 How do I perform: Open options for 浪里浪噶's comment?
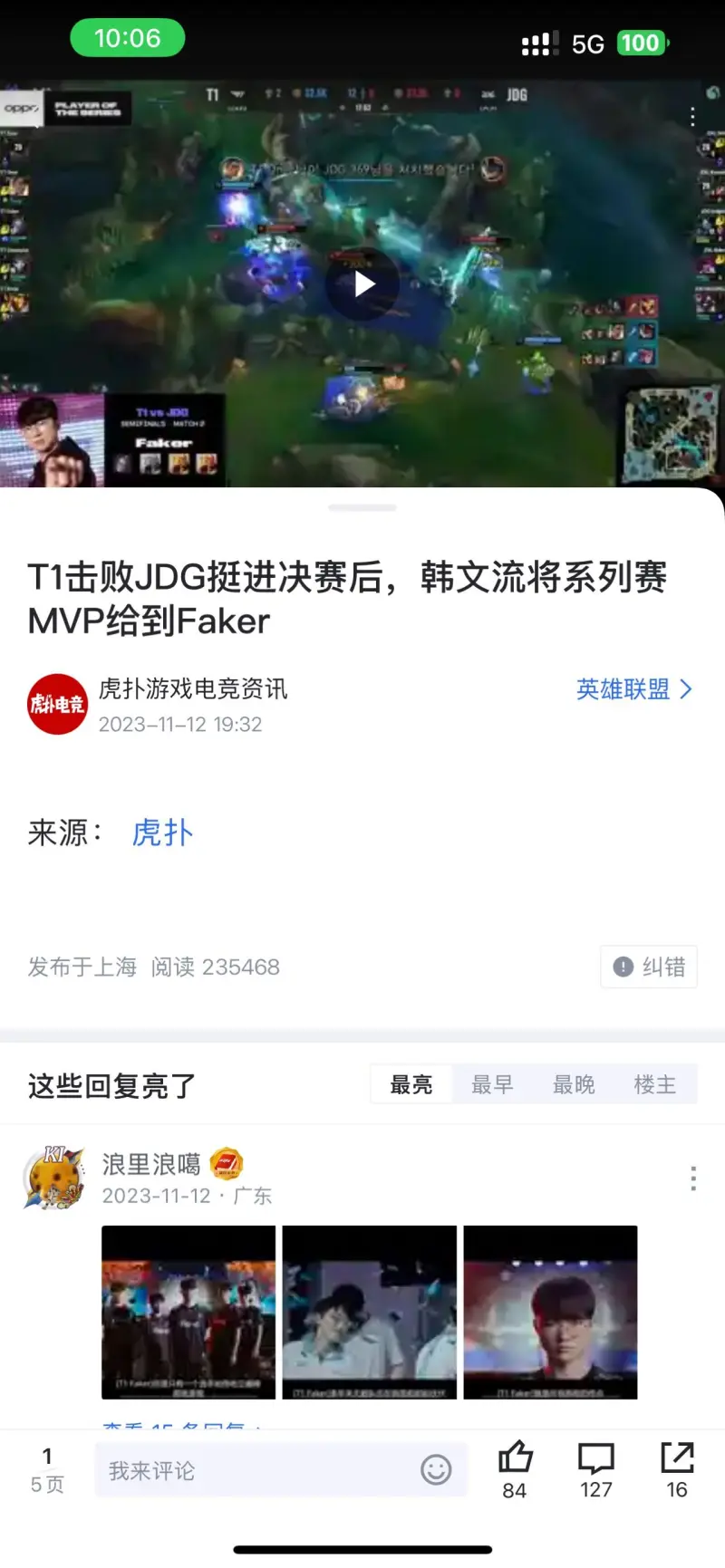(x=693, y=1178)
